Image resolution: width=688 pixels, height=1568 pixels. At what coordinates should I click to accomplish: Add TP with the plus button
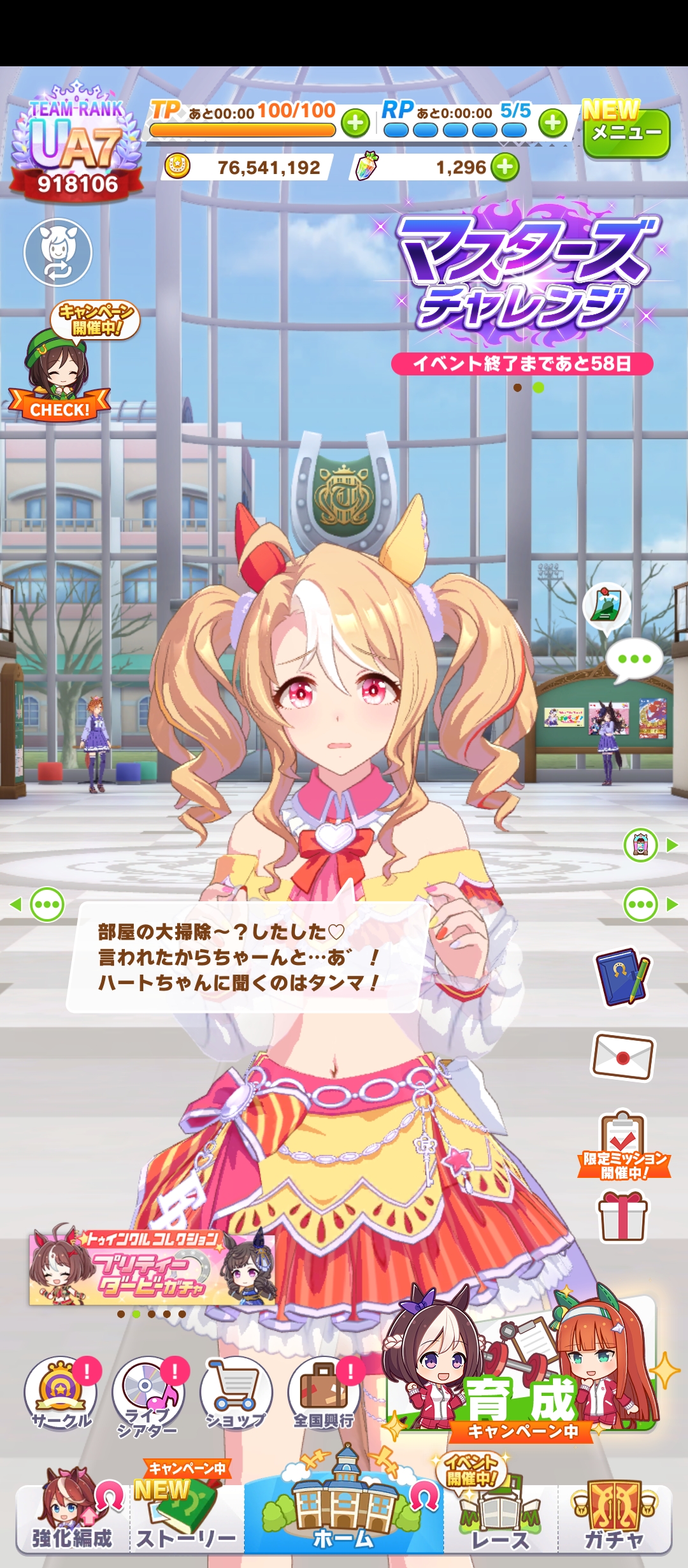pos(355,123)
